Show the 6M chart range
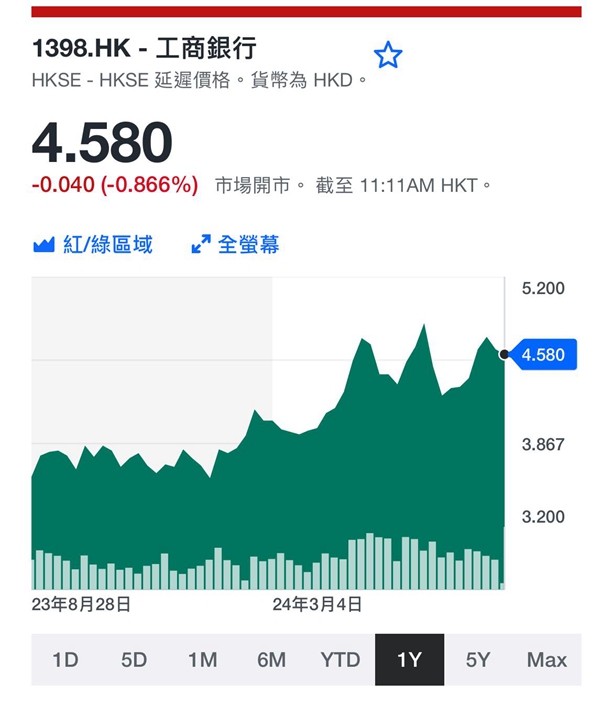This screenshot has height=704, width=613. (x=272, y=660)
